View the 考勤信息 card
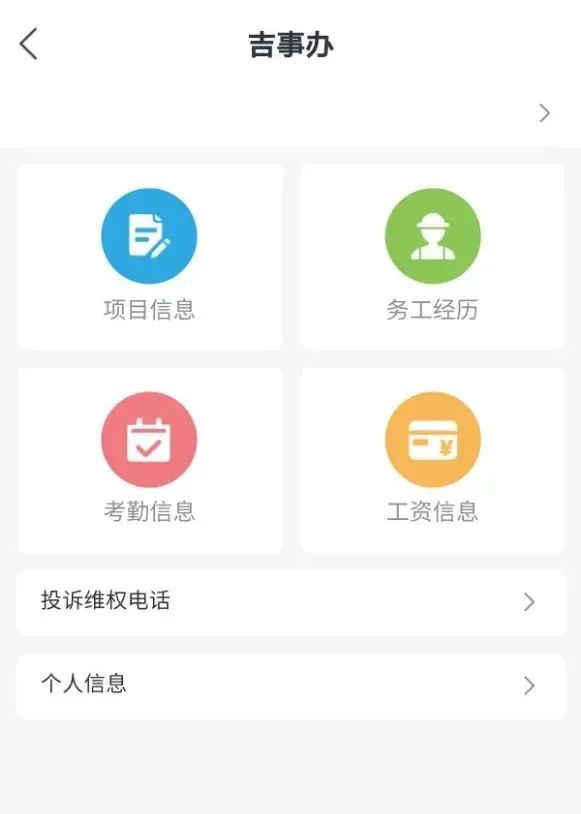581x814 pixels. [x=150, y=460]
